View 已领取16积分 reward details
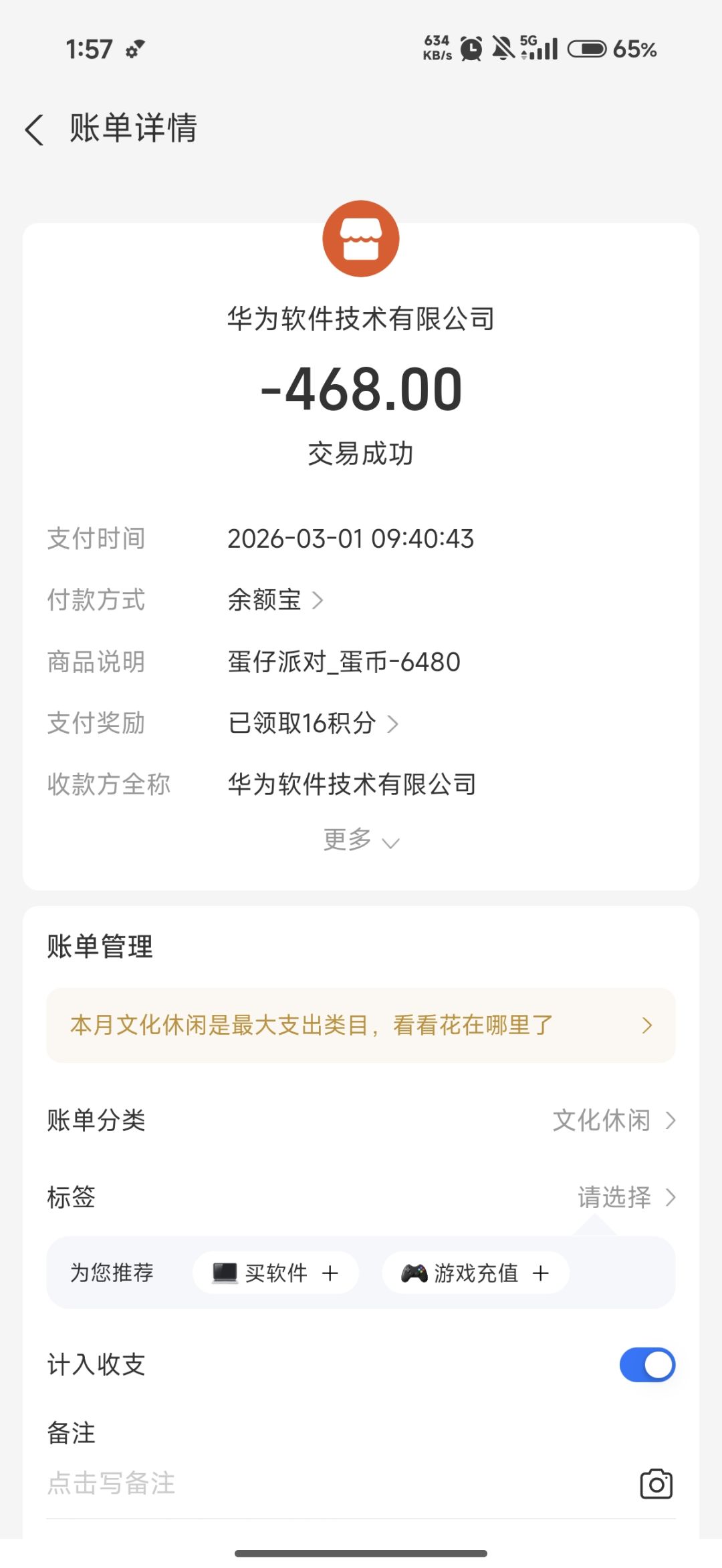The width and height of the screenshot is (722, 1568). (x=313, y=723)
